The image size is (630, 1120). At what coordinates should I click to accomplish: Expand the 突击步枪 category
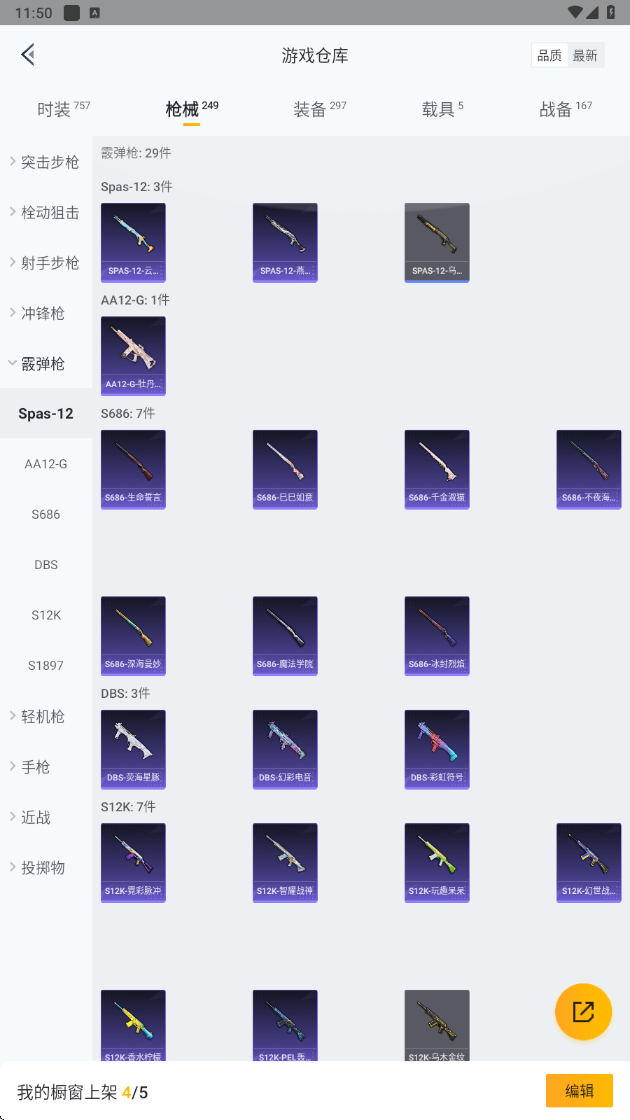pos(46,162)
